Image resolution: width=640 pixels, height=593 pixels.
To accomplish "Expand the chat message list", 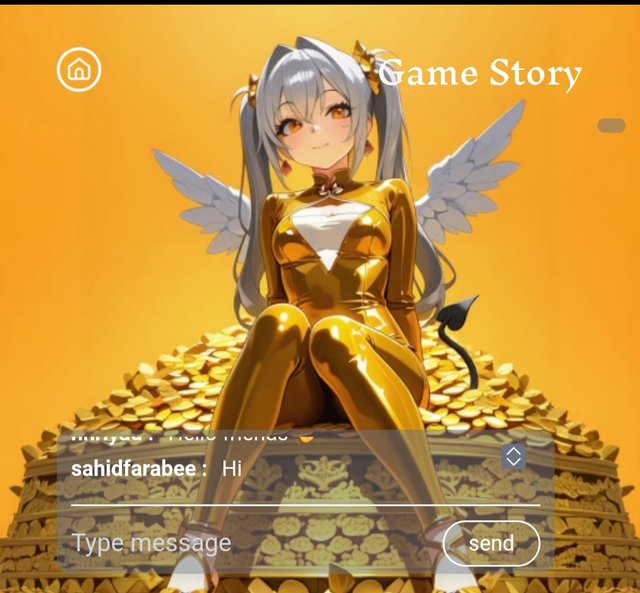I will click(x=514, y=457).
